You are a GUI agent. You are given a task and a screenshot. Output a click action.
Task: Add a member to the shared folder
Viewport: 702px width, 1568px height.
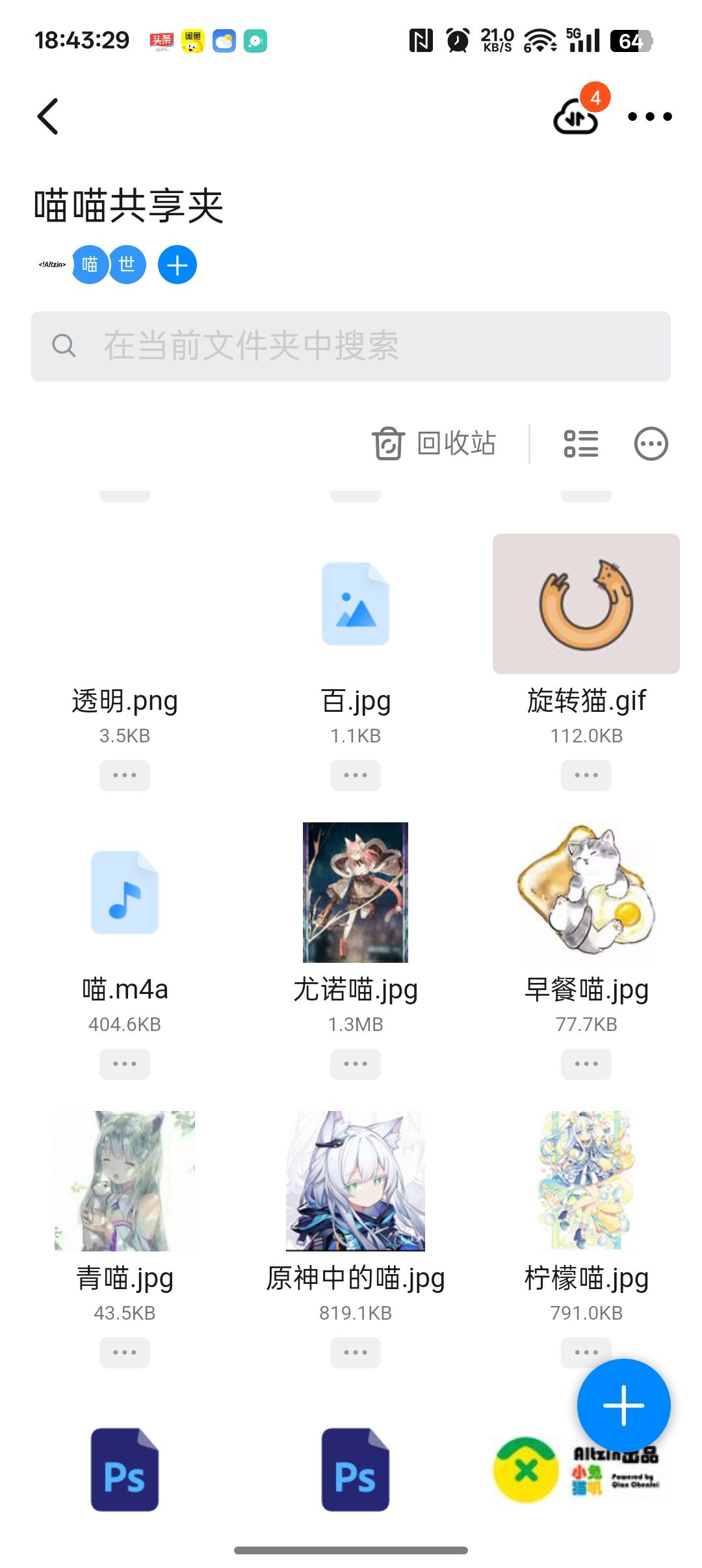[177, 265]
